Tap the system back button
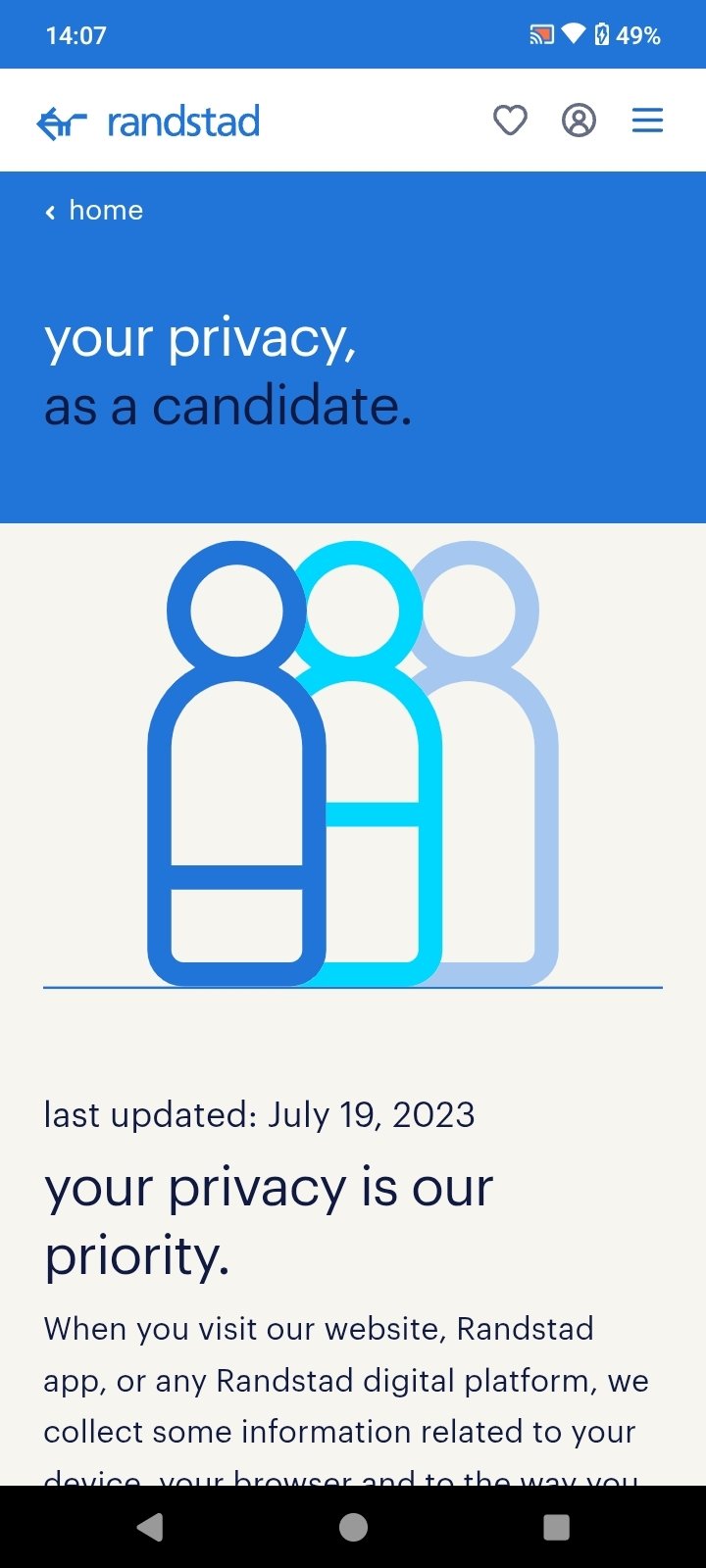Image resolution: width=706 pixels, height=1568 pixels. pyautogui.click(x=150, y=1527)
